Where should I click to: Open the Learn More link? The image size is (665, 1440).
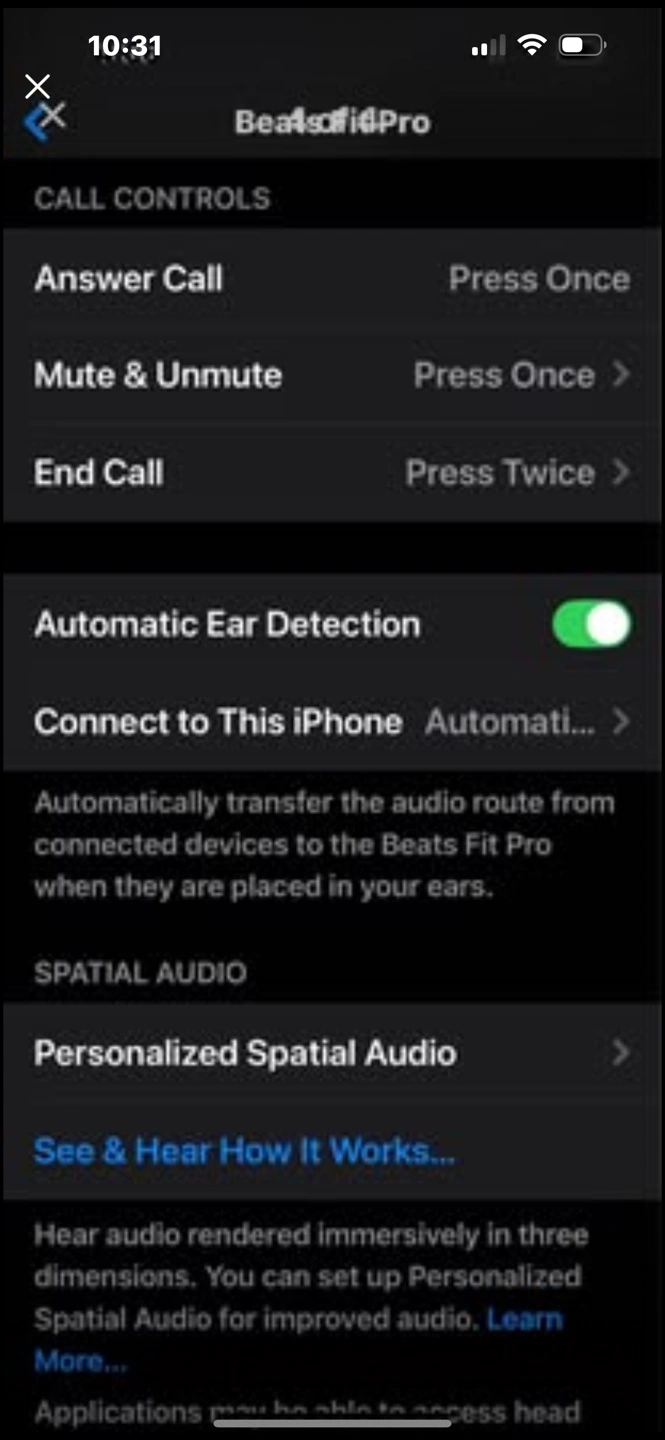pos(525,1320)
